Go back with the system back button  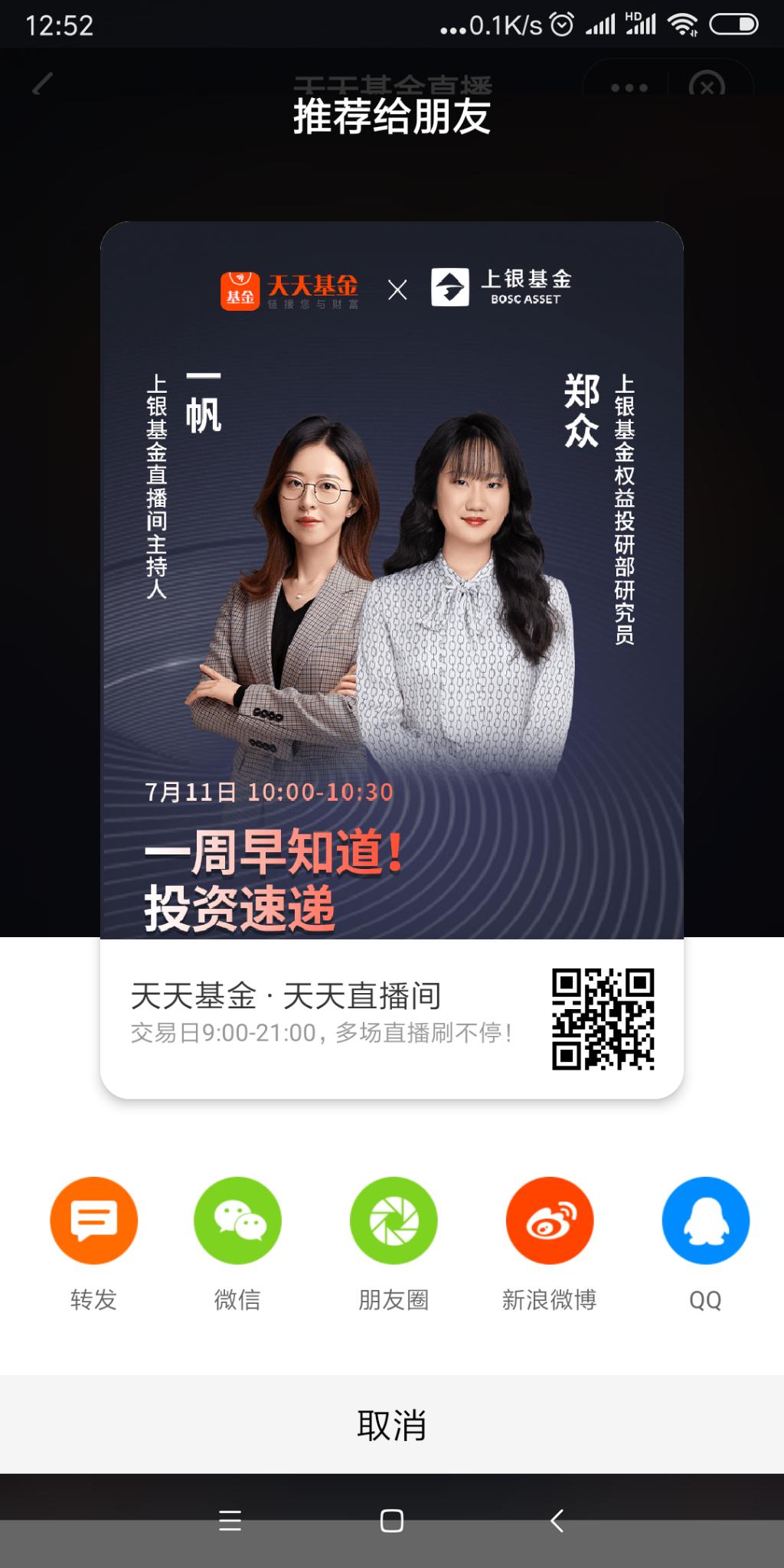tap(557, 1521)
